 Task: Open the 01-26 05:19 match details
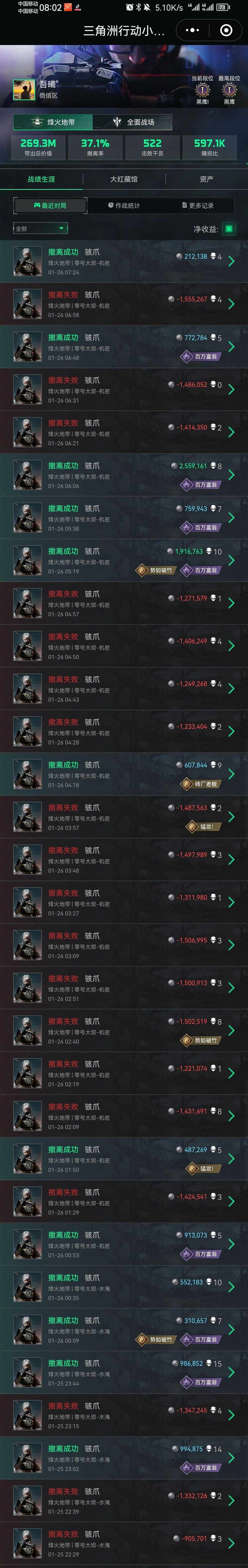tap(124, 560)
